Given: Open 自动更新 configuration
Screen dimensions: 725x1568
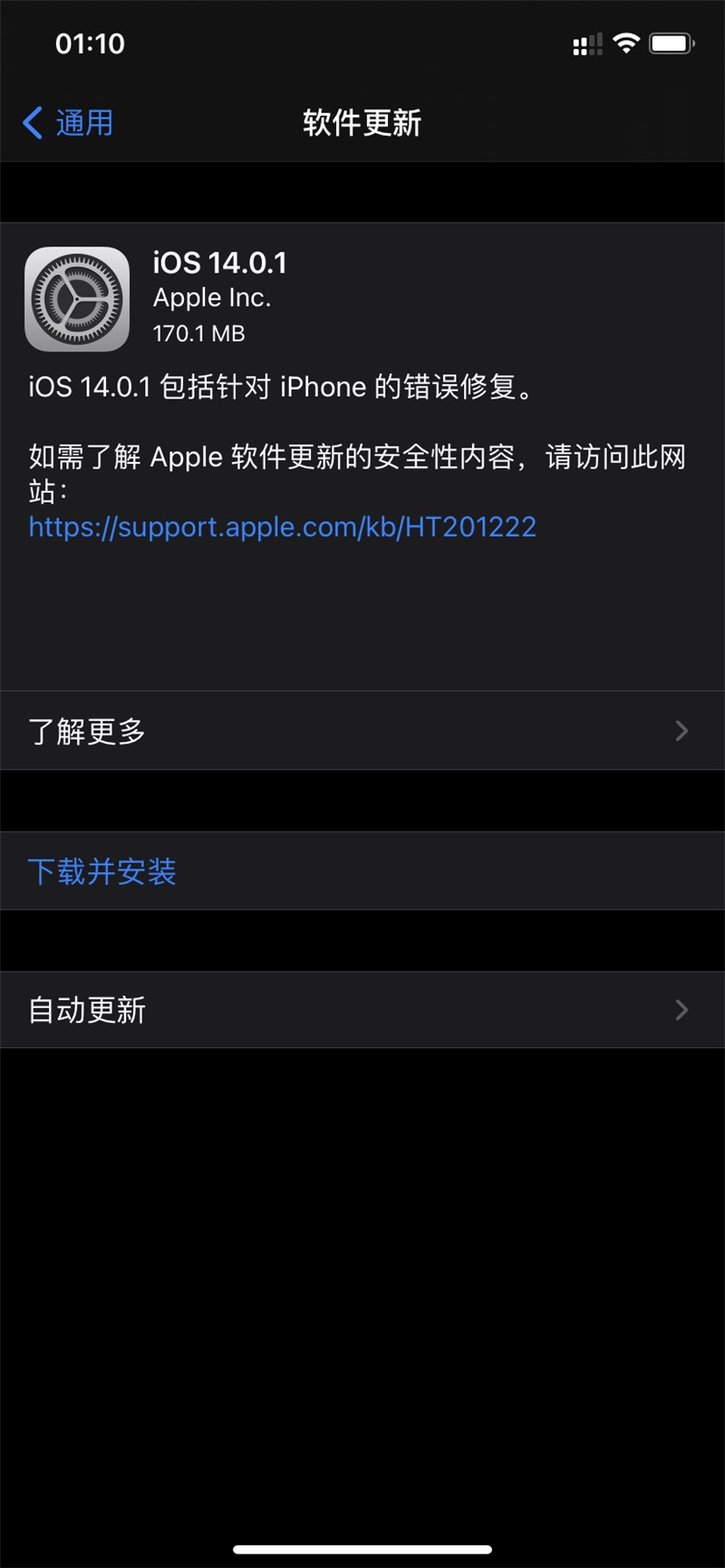Looking at the screenshot, I should [x=87, y=1010].
